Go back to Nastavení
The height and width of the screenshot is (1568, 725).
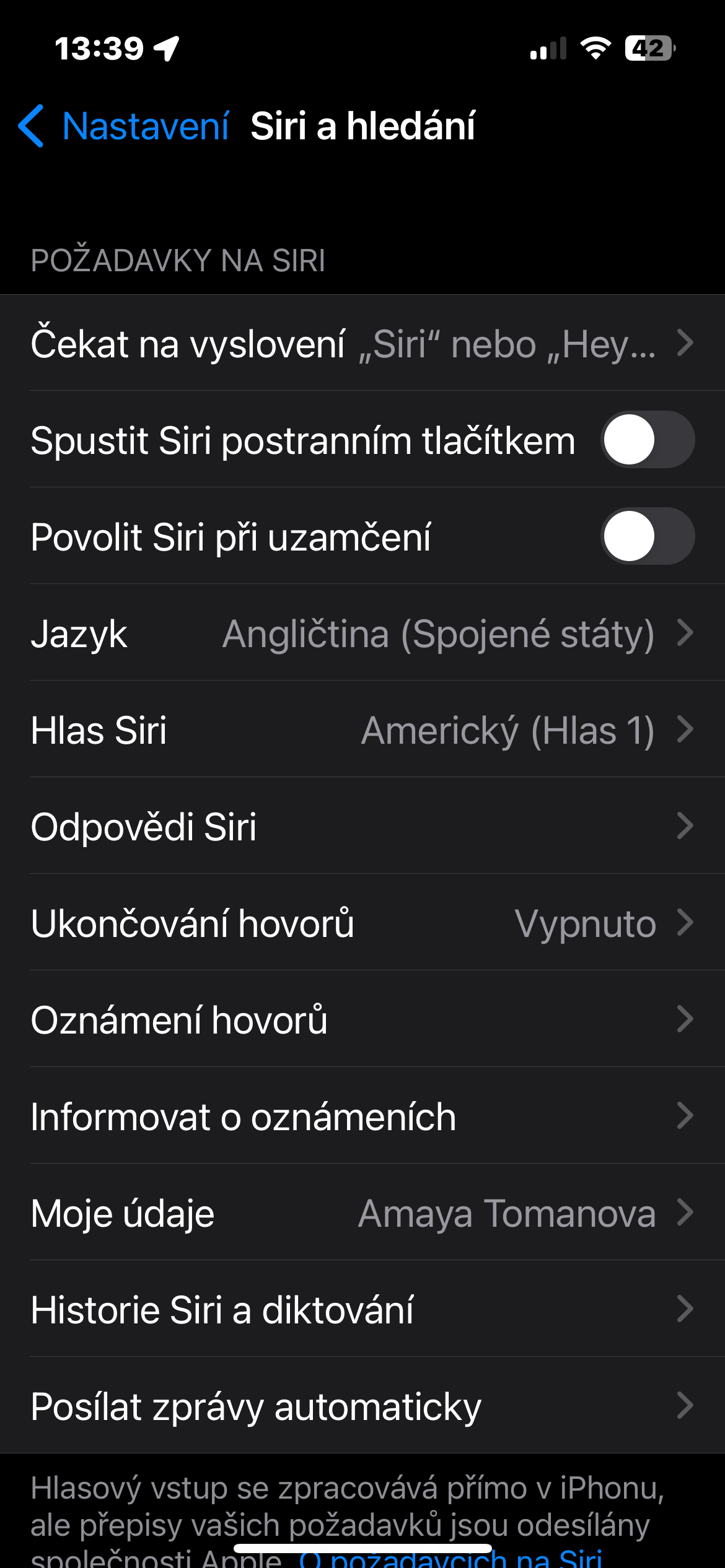click(124, 126)
